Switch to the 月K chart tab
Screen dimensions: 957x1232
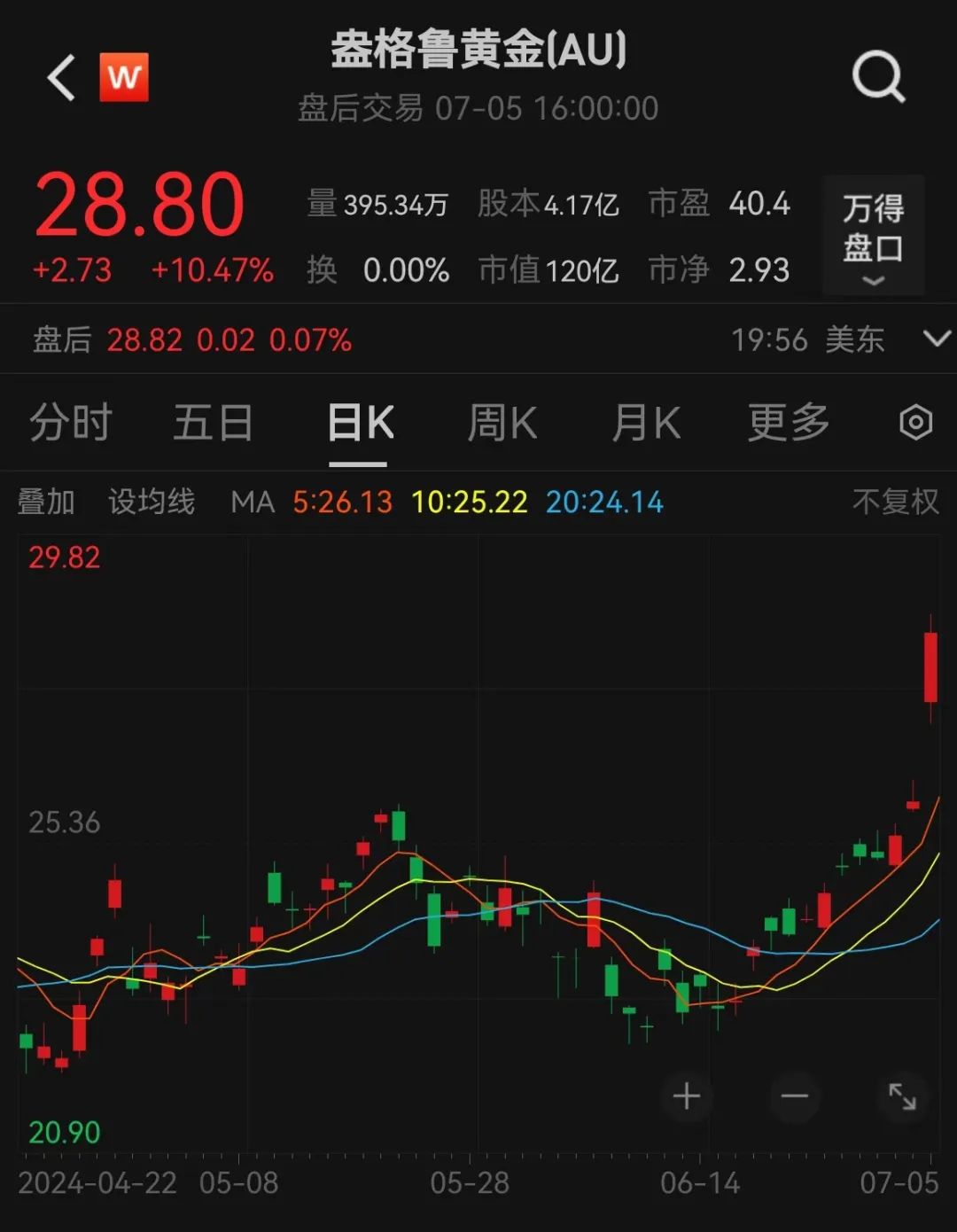[646, 423]
